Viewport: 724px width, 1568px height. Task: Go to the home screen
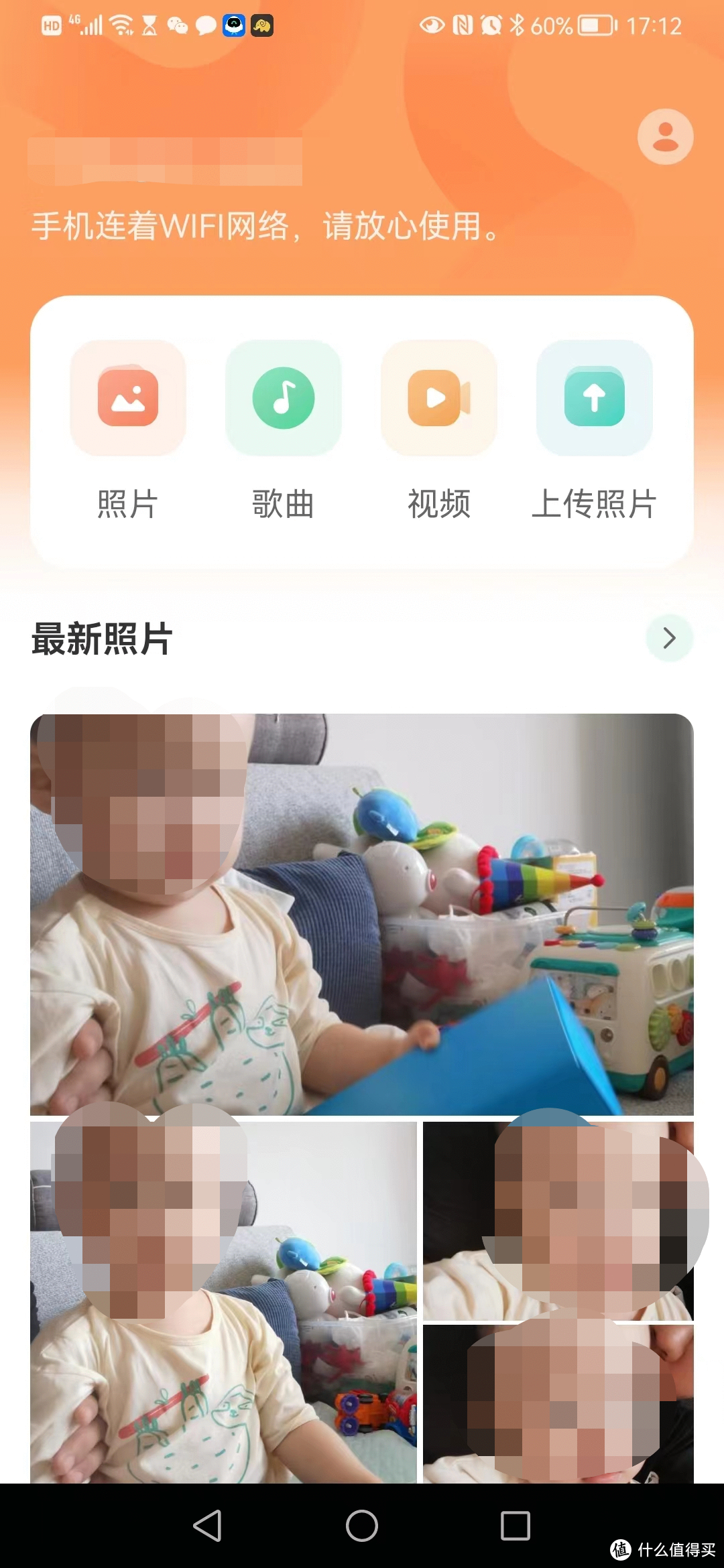pyautogui.click(x=362, y=1526)
